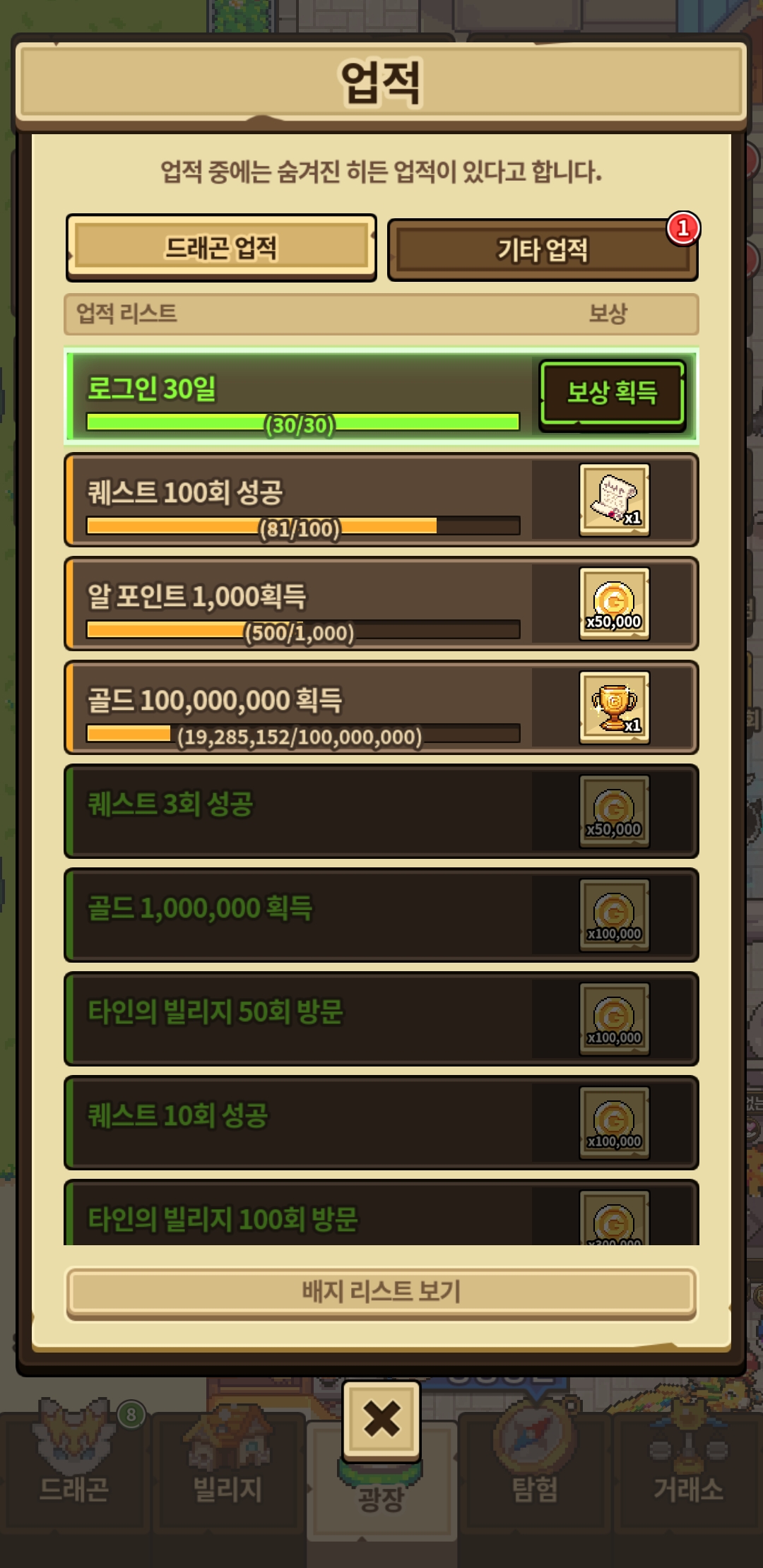This screenshot has width=763, height=1568.
Task: Tap the scroll reward icon for 퀘스트 100회 성공
Action: pos(614,500)
